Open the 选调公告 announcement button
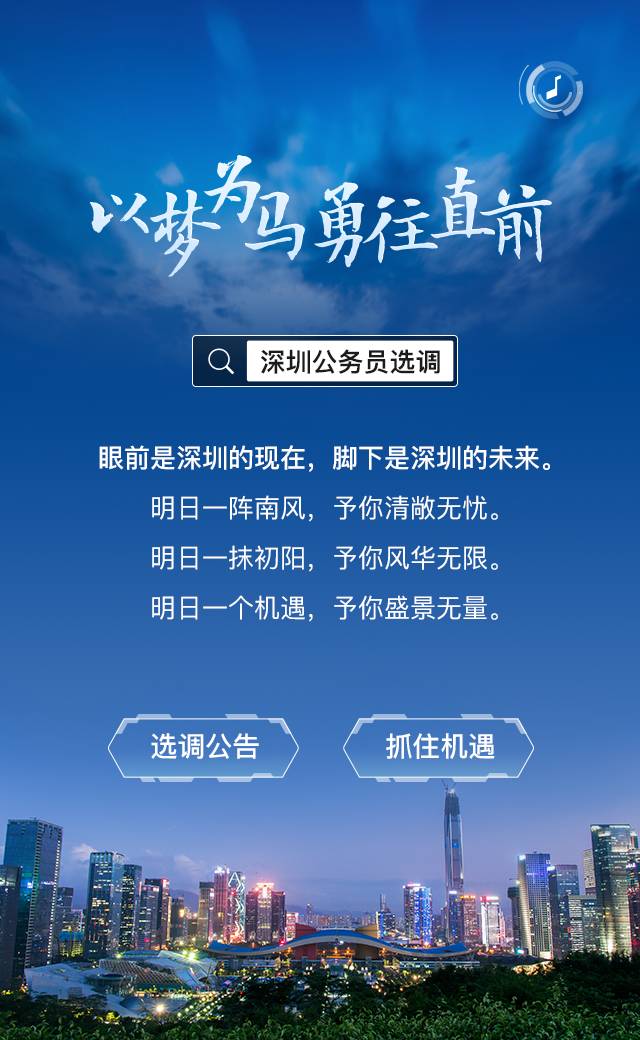This screenshot has width=640, height=1040. click(204, 748)
